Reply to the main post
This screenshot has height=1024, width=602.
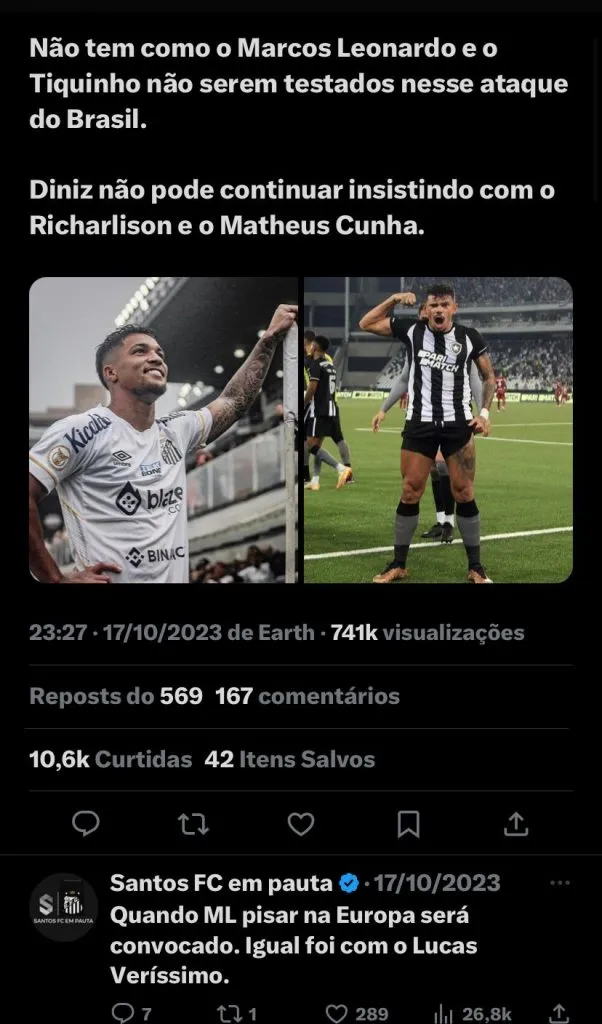(86, 823)
